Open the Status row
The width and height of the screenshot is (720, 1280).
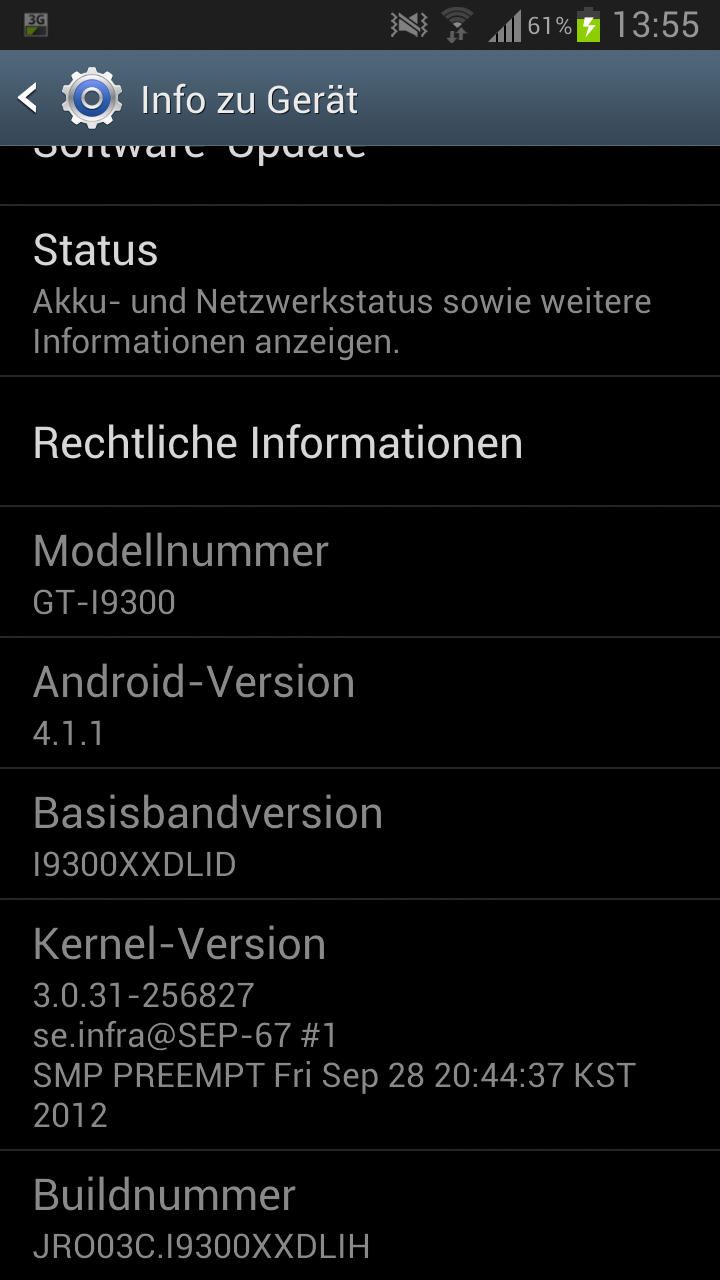[x=360, y=292]
